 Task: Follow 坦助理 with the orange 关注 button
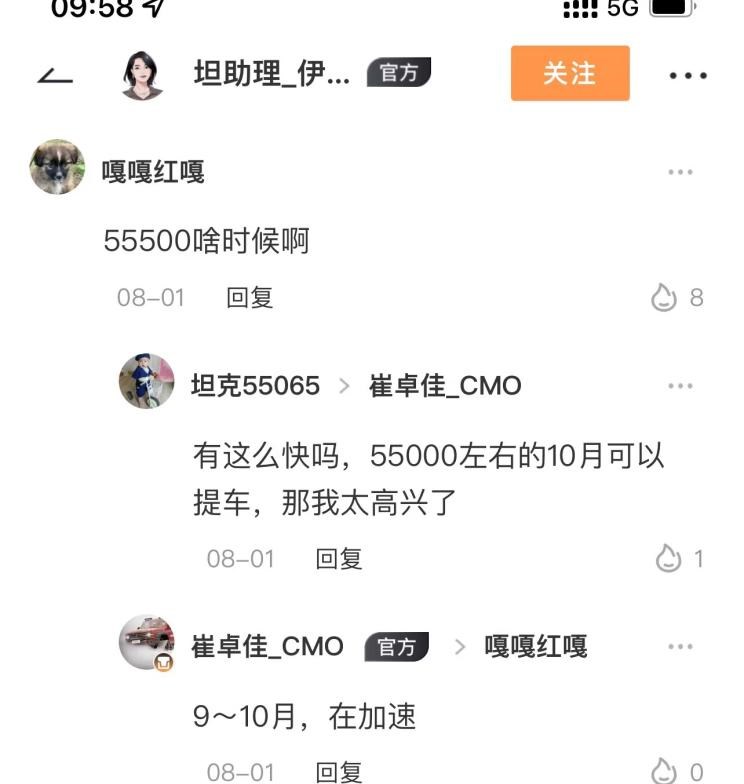570,73
